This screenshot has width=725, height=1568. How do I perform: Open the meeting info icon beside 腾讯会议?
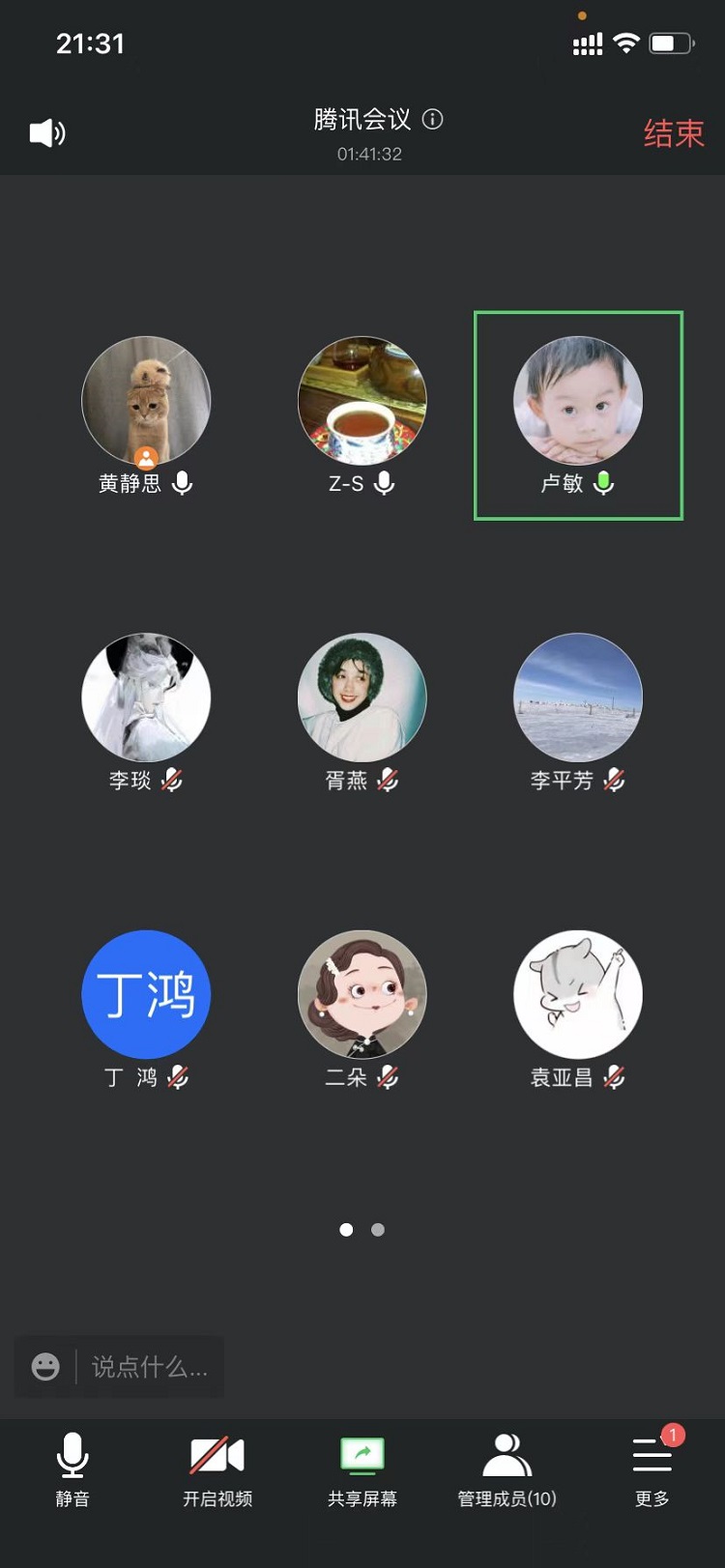point(433,120)
